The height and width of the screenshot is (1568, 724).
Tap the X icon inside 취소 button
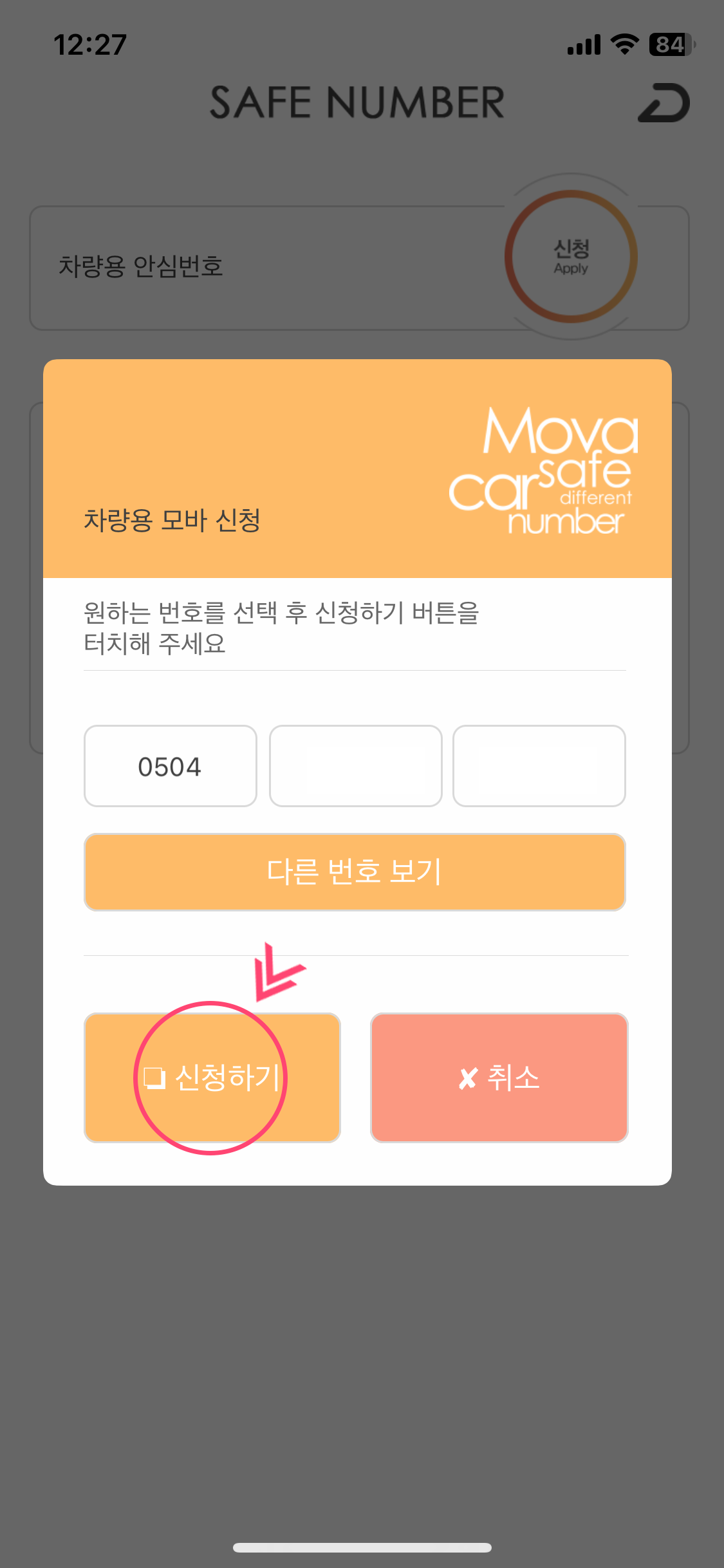point(468,1078)
